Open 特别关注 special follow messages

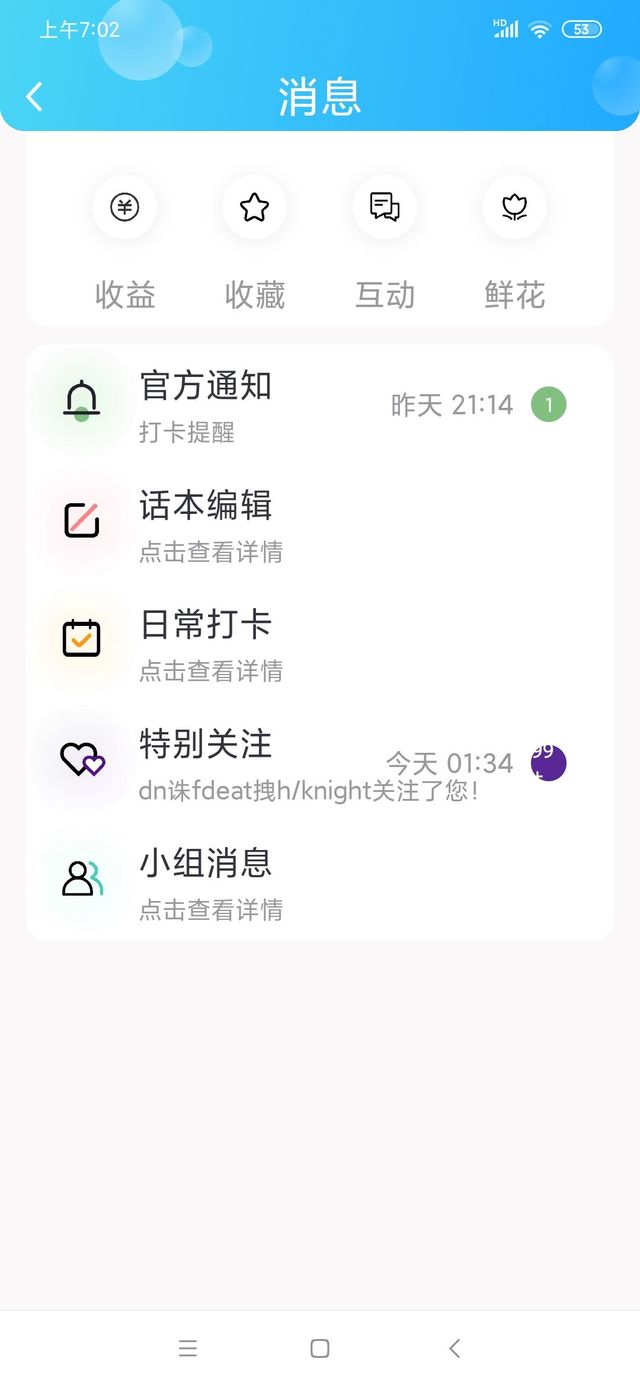pos(320,763)
